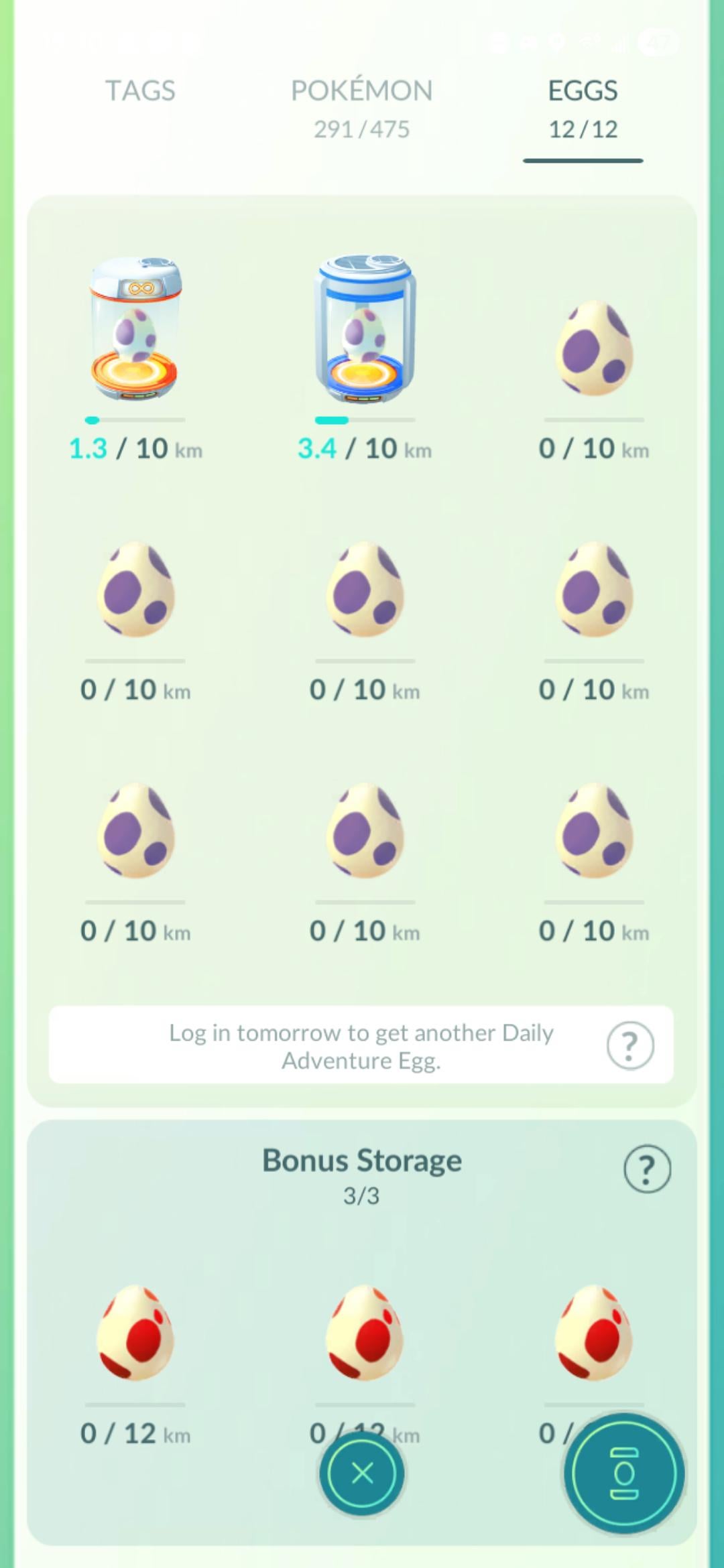Open Daily Adventure Egg help icon

click(x=629, y=1045)
